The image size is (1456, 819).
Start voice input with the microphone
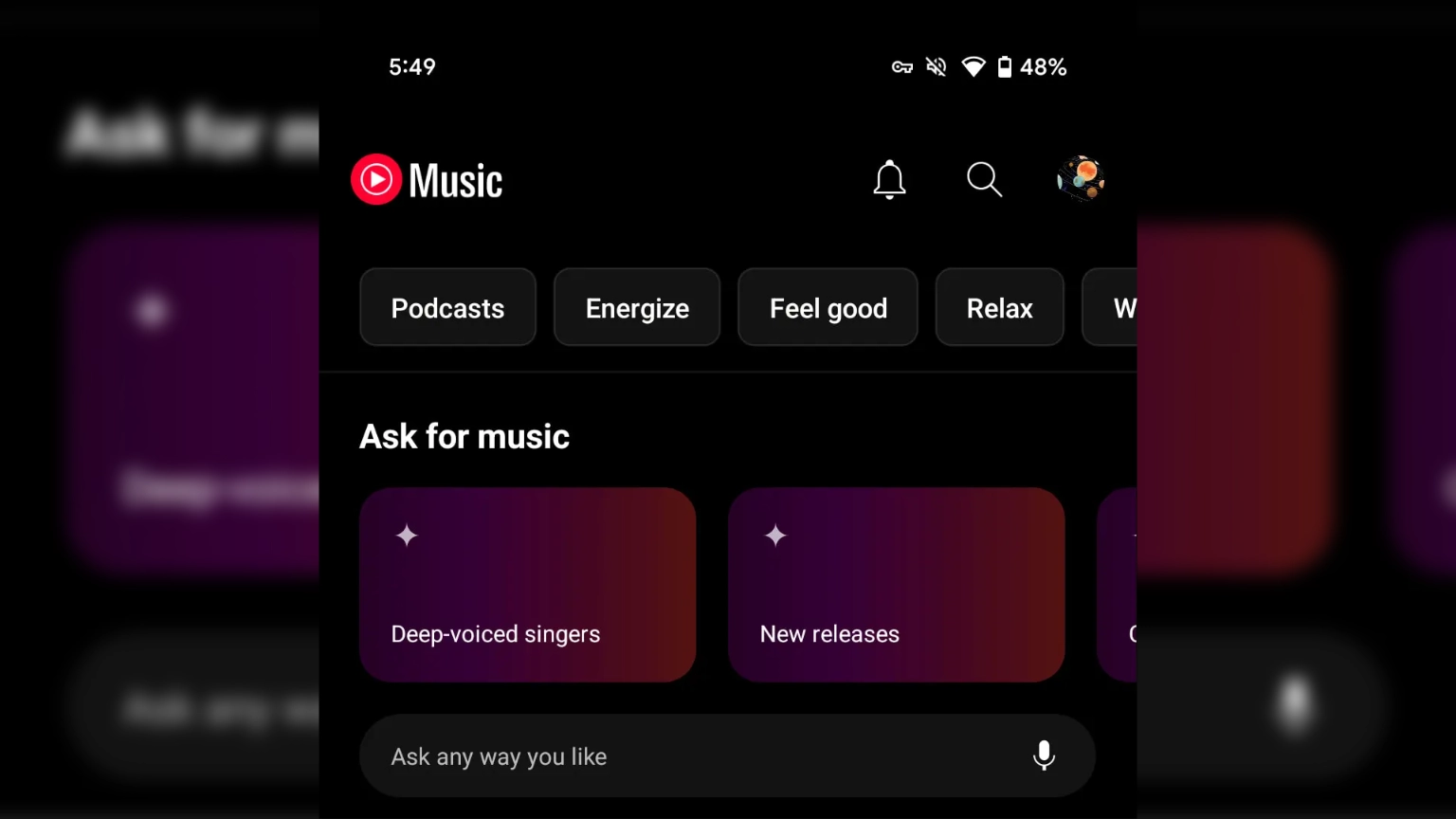click(1044, 755)
